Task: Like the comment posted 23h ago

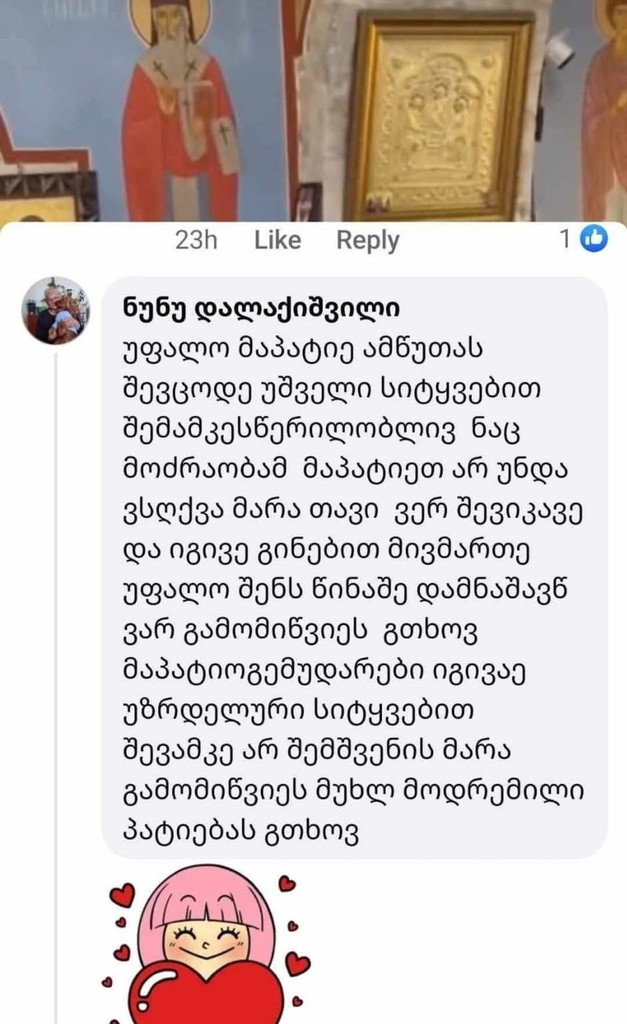Action: click(x=277, y=240)
